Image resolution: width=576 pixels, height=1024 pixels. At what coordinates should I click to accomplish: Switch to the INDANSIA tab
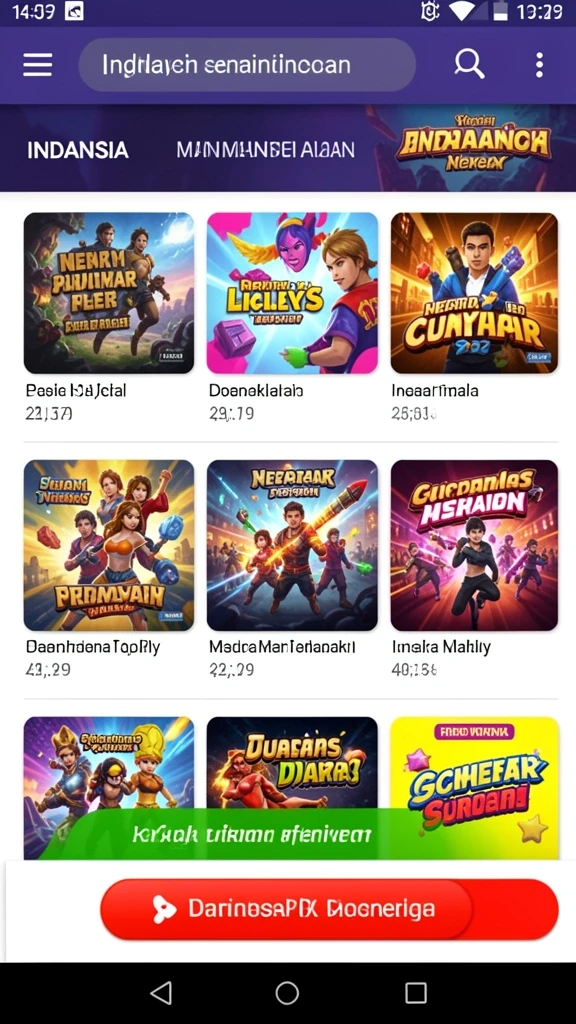(x=78, y=150)
